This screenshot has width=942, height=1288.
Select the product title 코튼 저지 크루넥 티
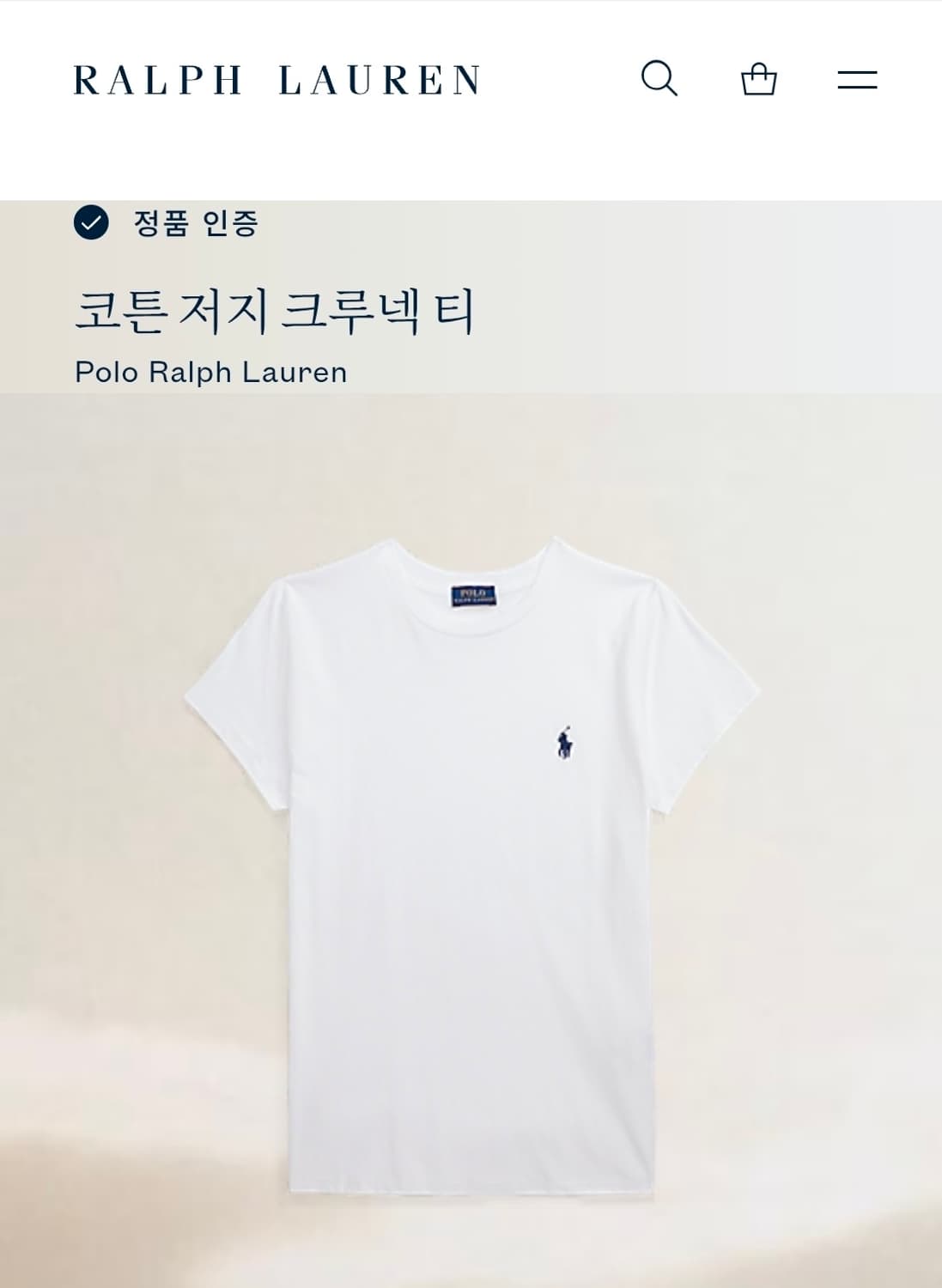pyautogui.click(x=277, y=311)
